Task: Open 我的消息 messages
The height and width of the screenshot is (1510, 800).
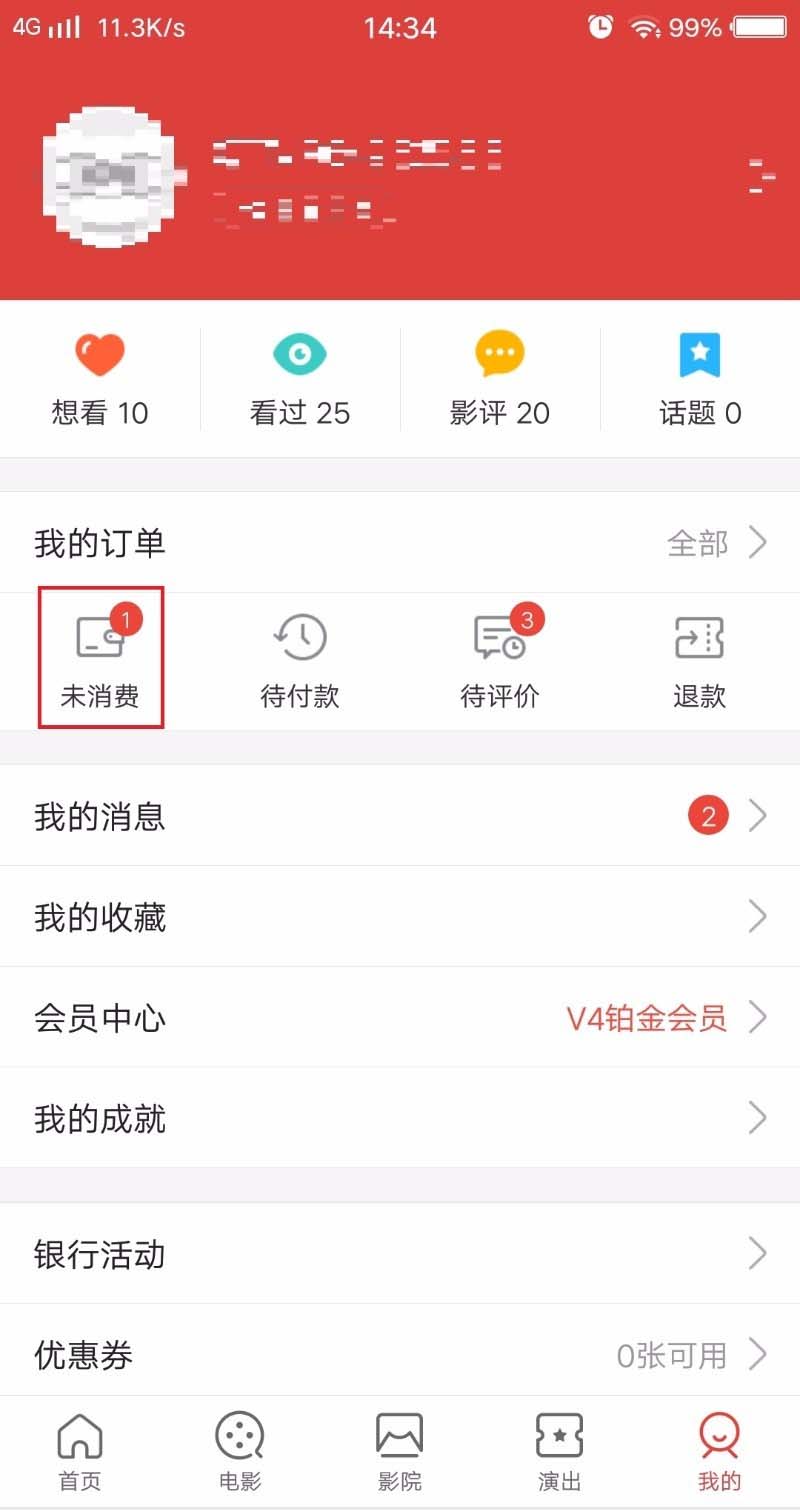Action: tap(400, 817)
